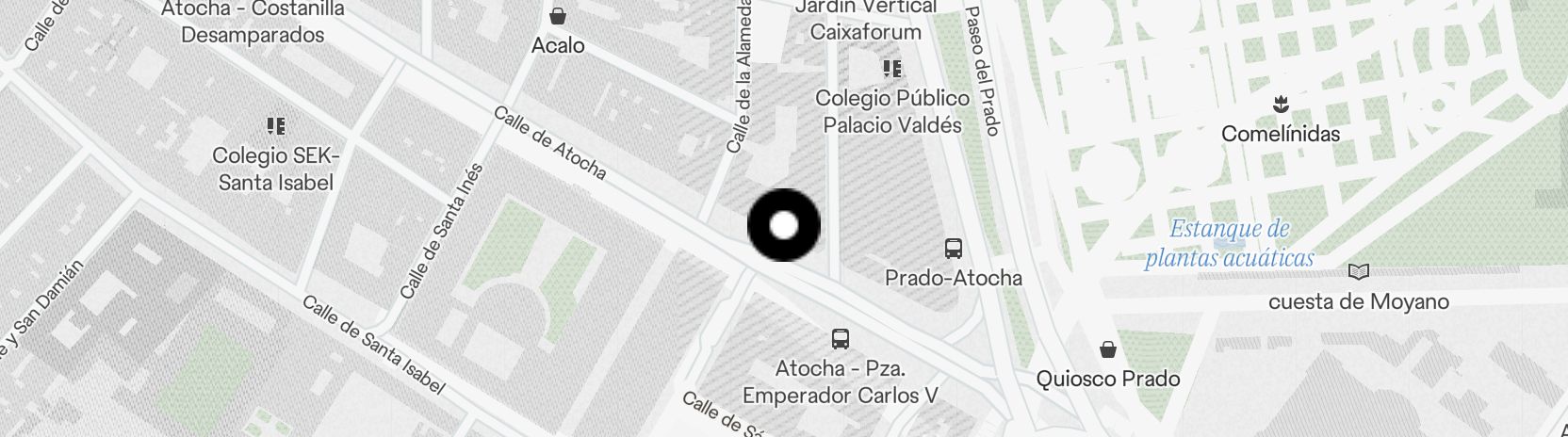Select the Prado-Atocha bus stop marker
Screen dimensions: 1568x437
954,249
